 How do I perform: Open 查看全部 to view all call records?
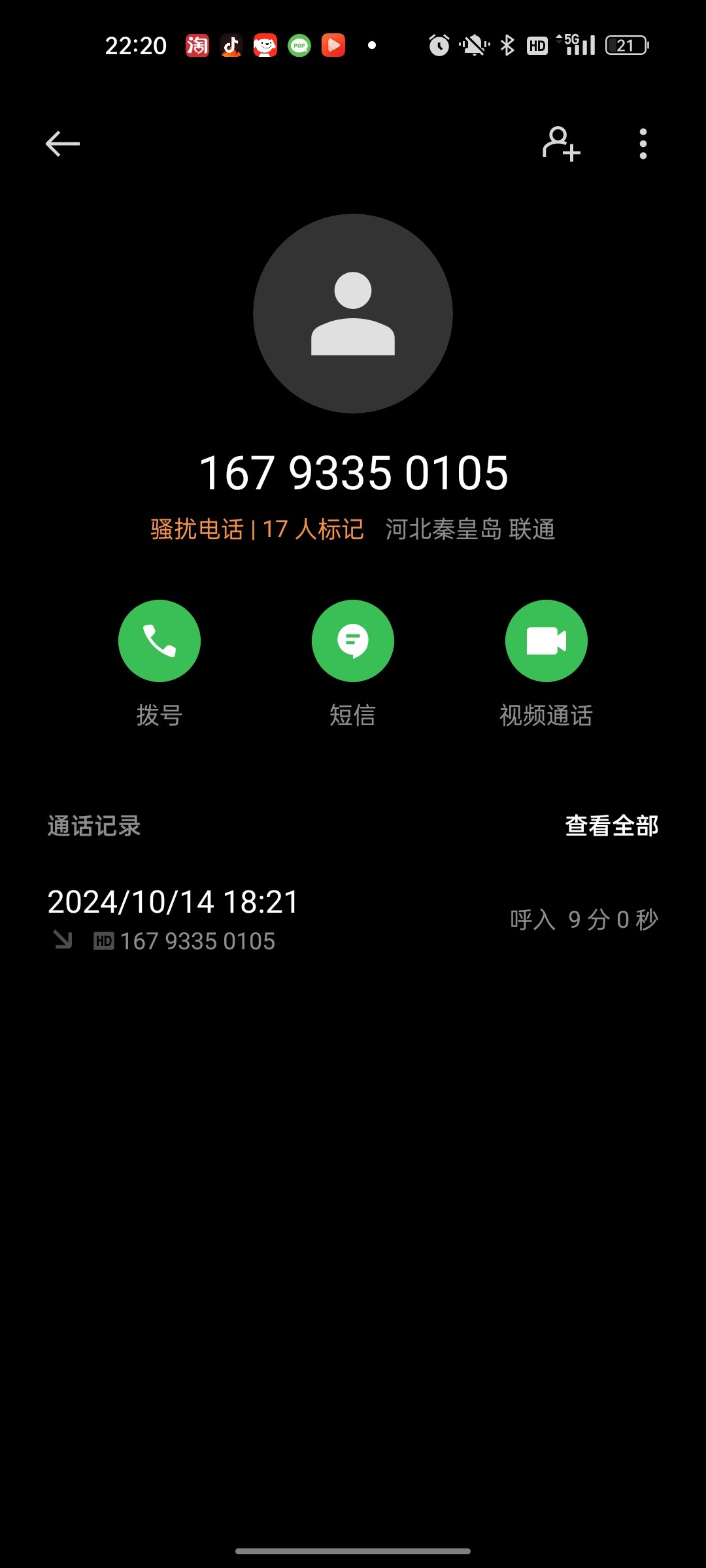(x=612, y=826)
